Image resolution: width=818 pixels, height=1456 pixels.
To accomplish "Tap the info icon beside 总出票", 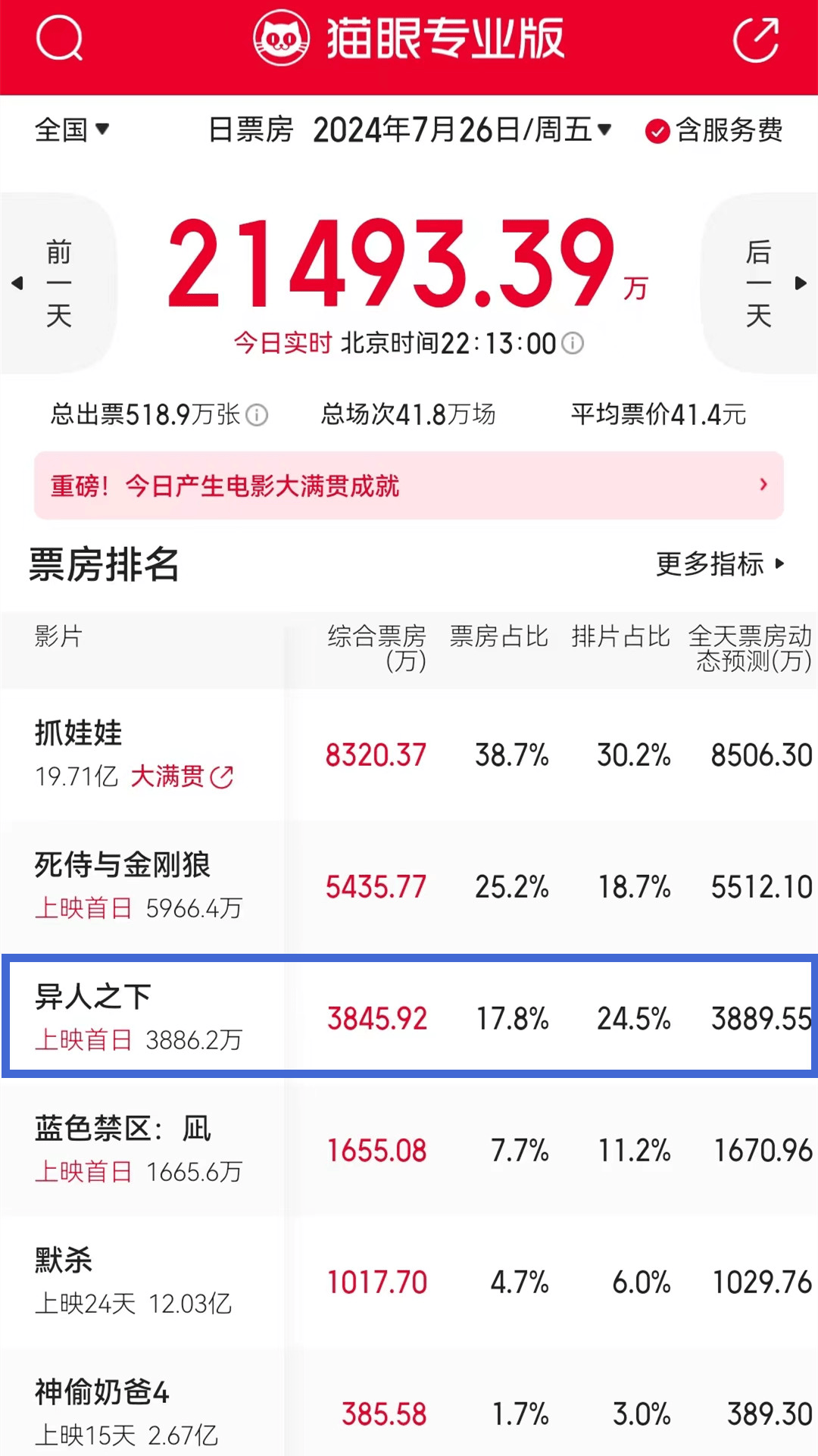I will tap(257, 415).
